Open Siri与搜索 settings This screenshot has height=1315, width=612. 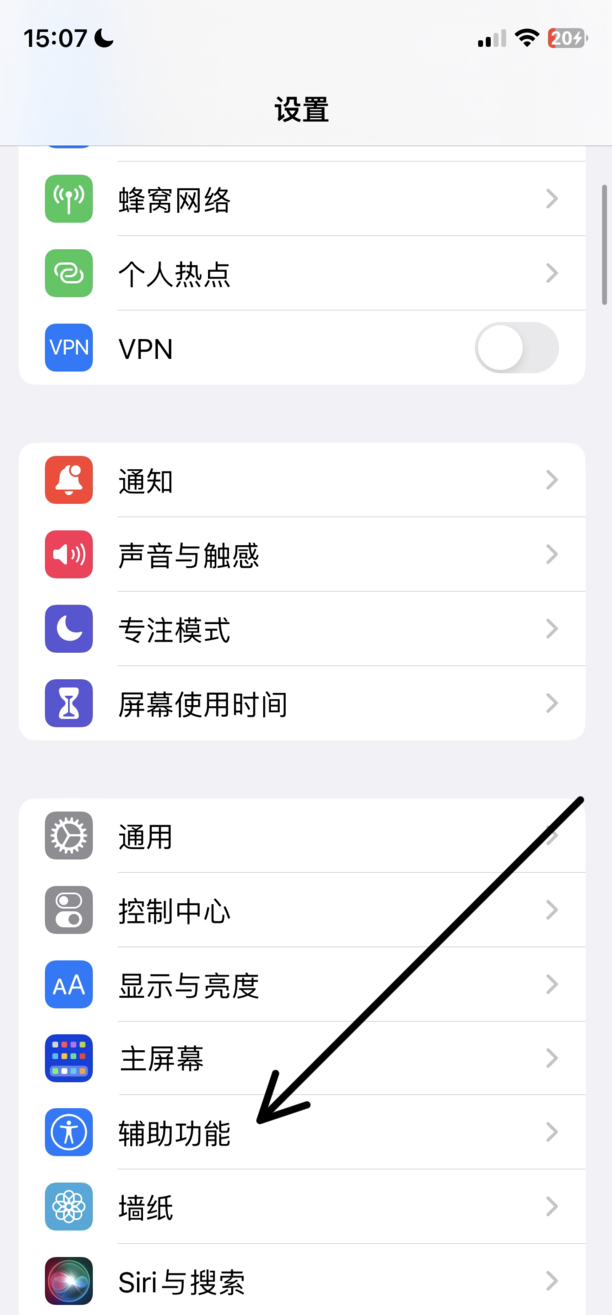302,1280
